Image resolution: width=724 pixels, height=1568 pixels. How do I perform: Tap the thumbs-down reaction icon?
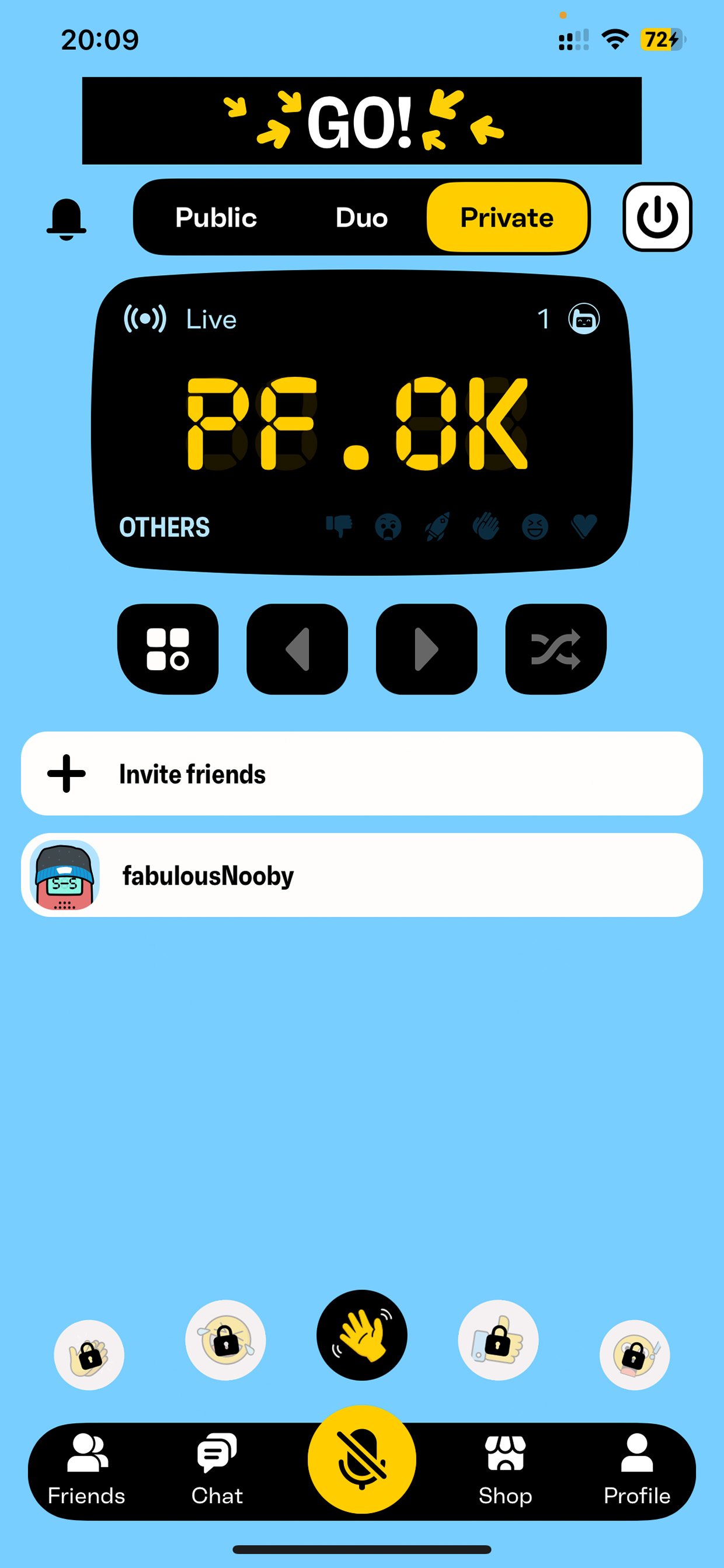pos(339,526)
